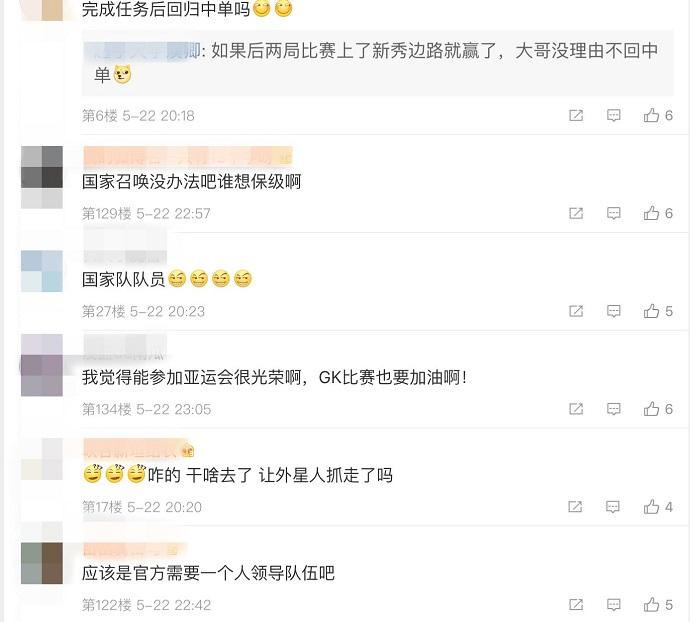Reply to the comment 国家召唤没办法吧谁想保级啊
The width and height of the screenshot is (690, 622).
tap(614, 214)
